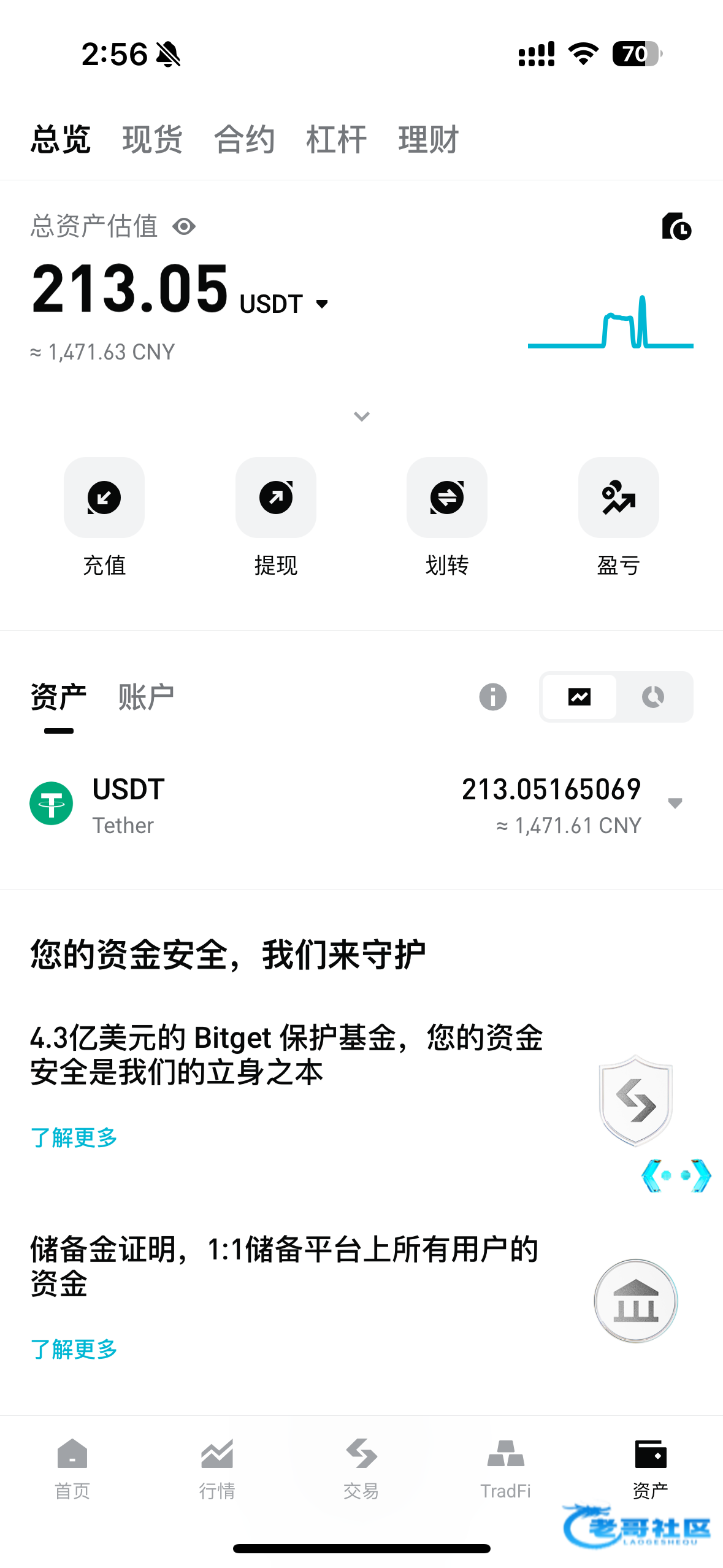Select the 杠杆 tab
723x1568 pixels.
pos(336,139)
